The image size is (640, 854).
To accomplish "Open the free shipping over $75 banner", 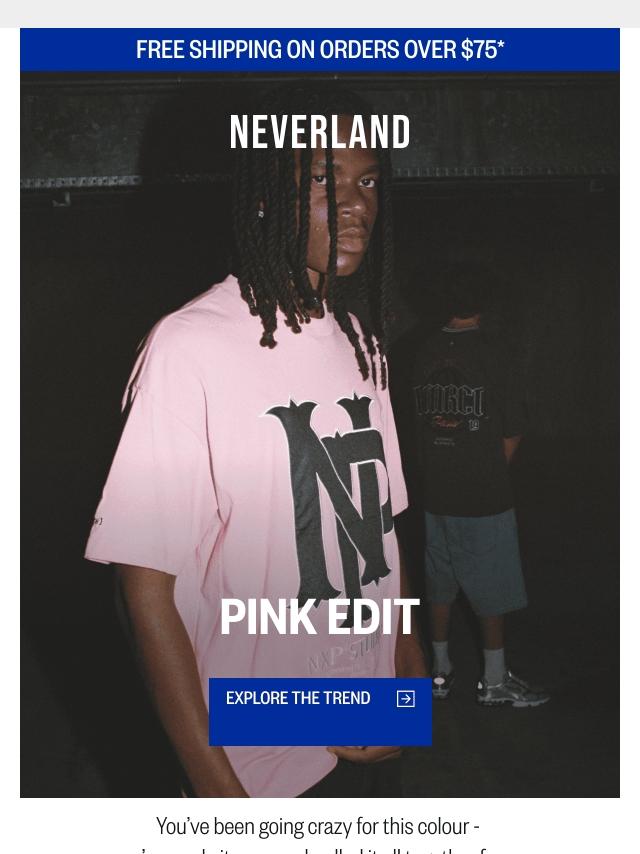I will click(x=320, y=49).
